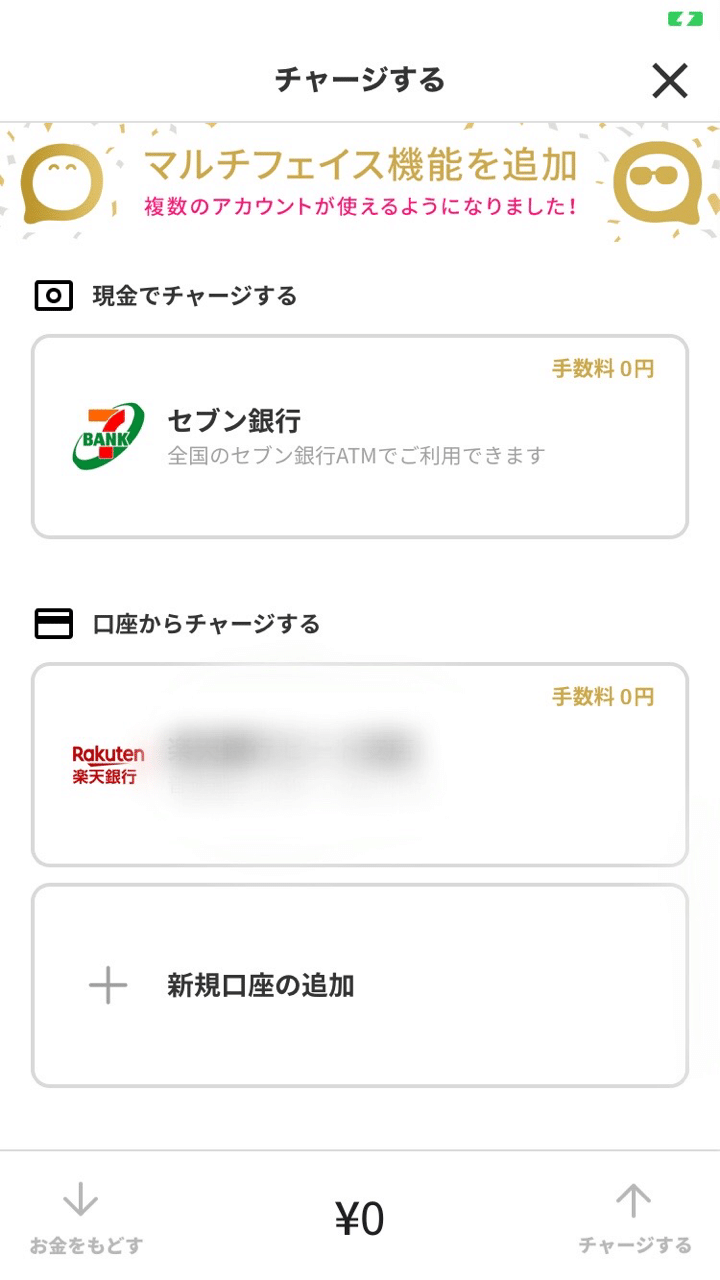Close the チャージする screen
The height and width of the screenshot is (1280, 720).
coord(669,80)
